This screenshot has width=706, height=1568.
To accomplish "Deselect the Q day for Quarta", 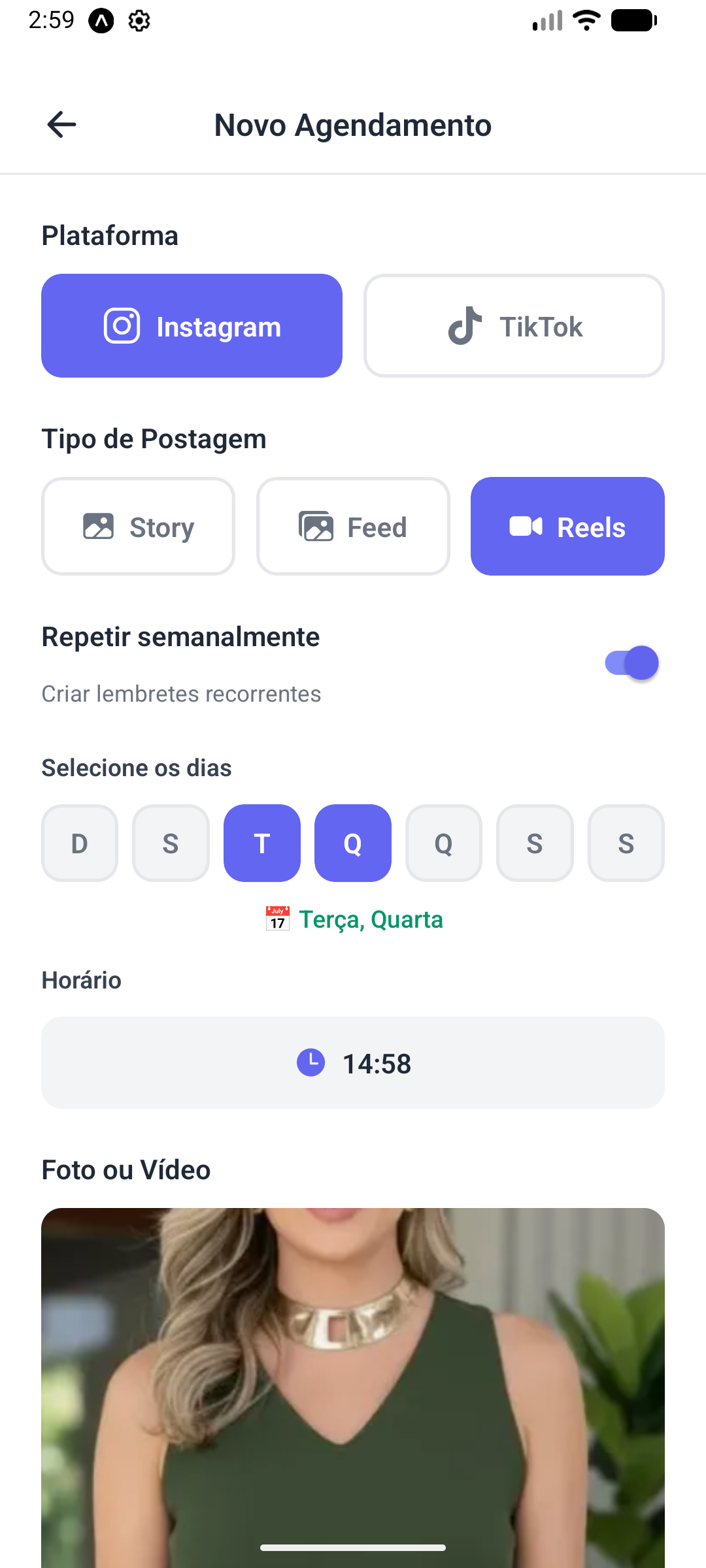I will [352, 843].
